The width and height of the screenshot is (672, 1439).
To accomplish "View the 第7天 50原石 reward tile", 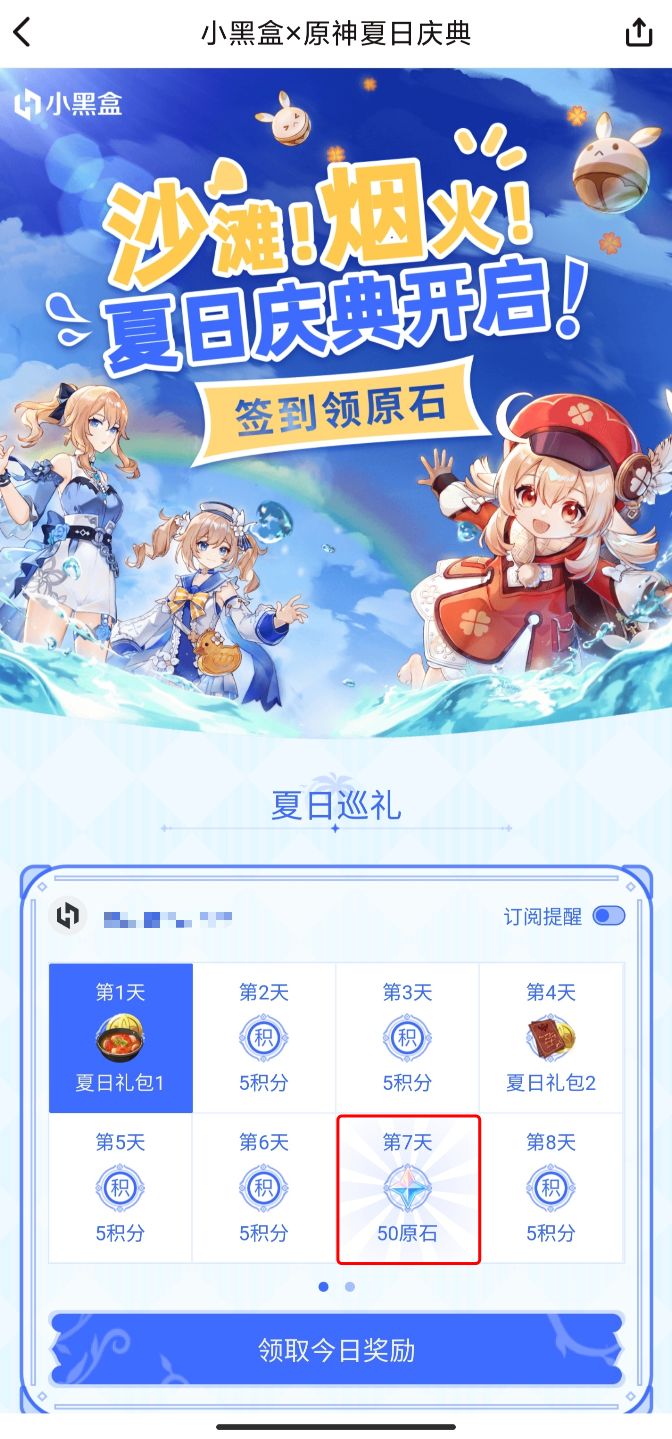I will pos(408,1188).
